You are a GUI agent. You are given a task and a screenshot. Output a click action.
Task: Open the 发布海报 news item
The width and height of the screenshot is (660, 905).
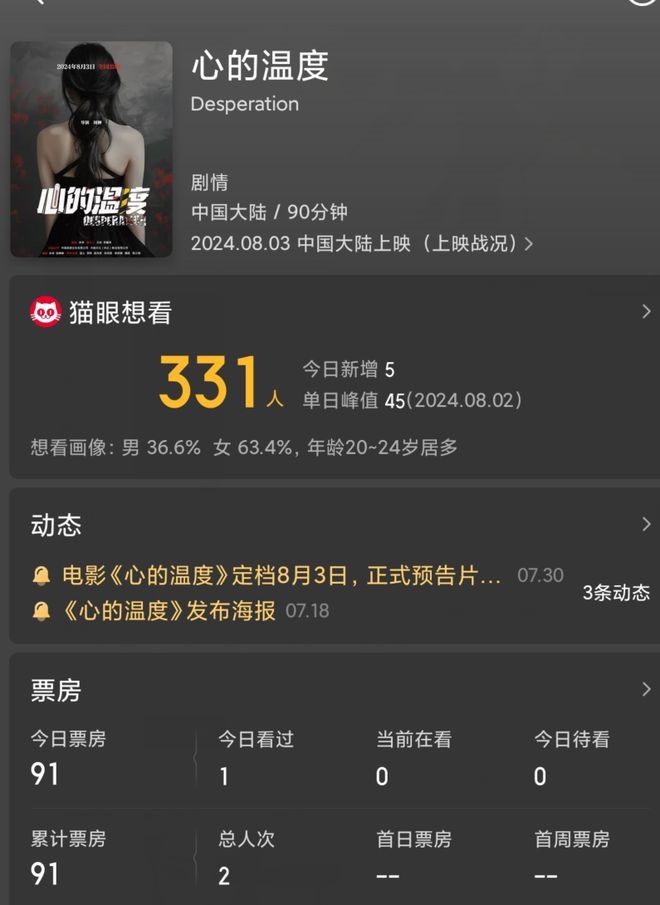(169, 610)
